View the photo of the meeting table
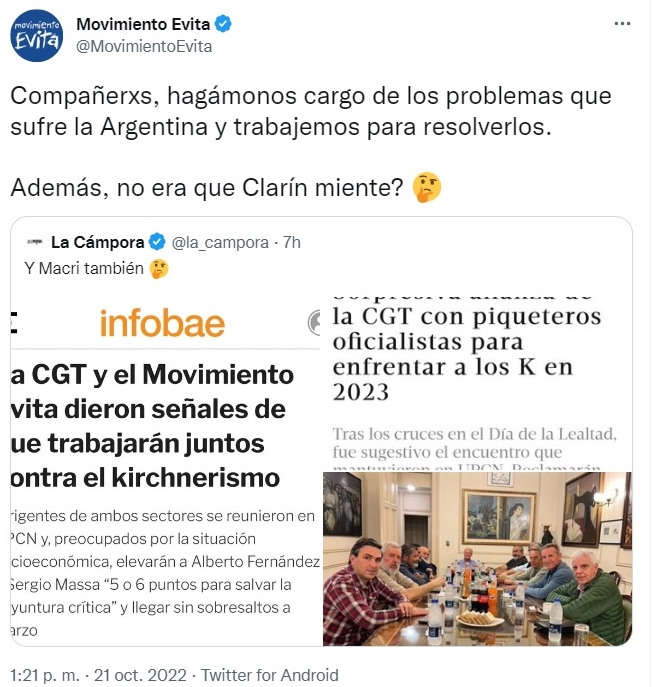Screen dimensions: 653x687 click(x=477, y=559)
